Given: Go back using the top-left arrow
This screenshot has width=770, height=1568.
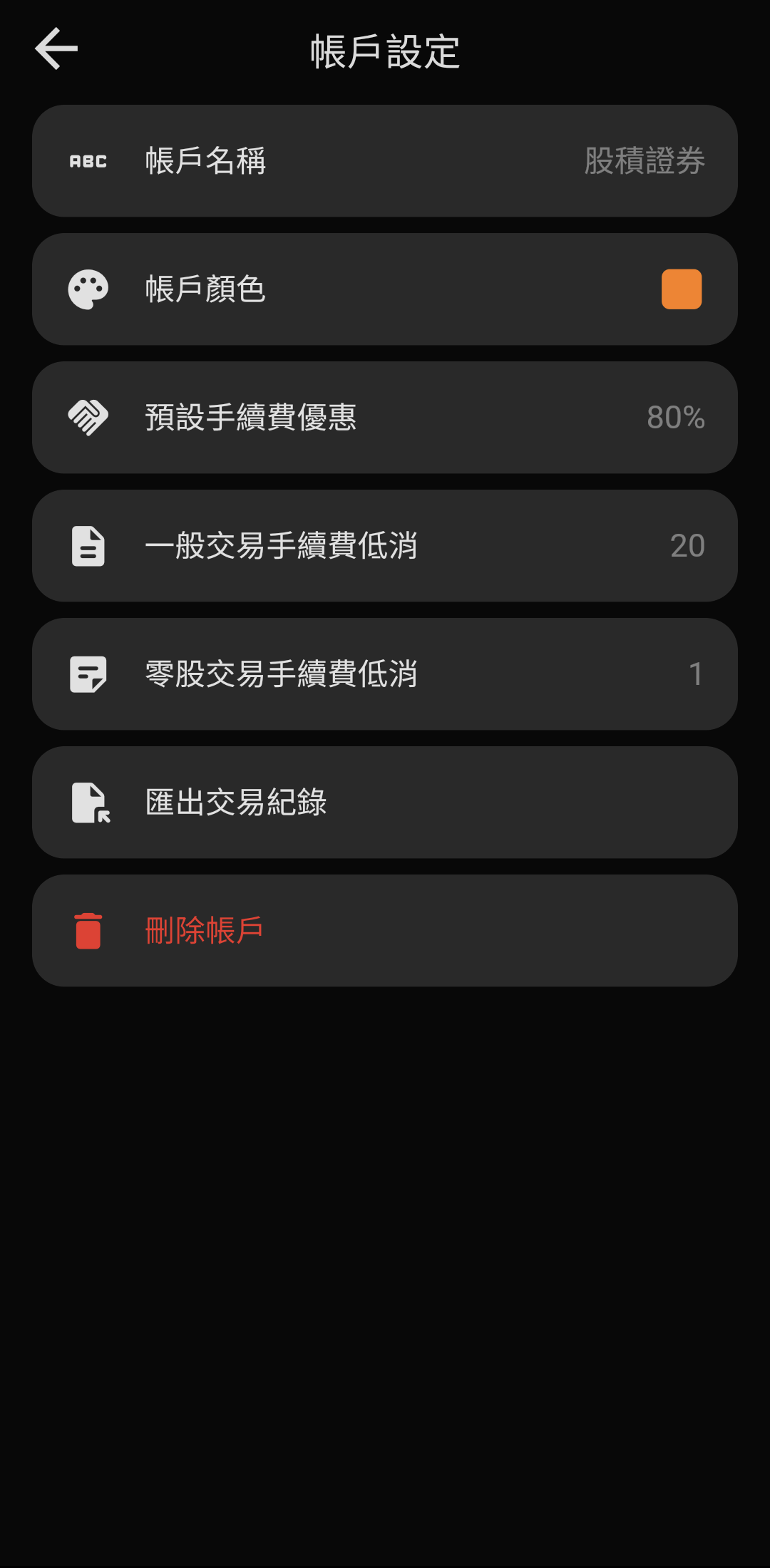Looking at the screenshot, I should pos(56,49).
